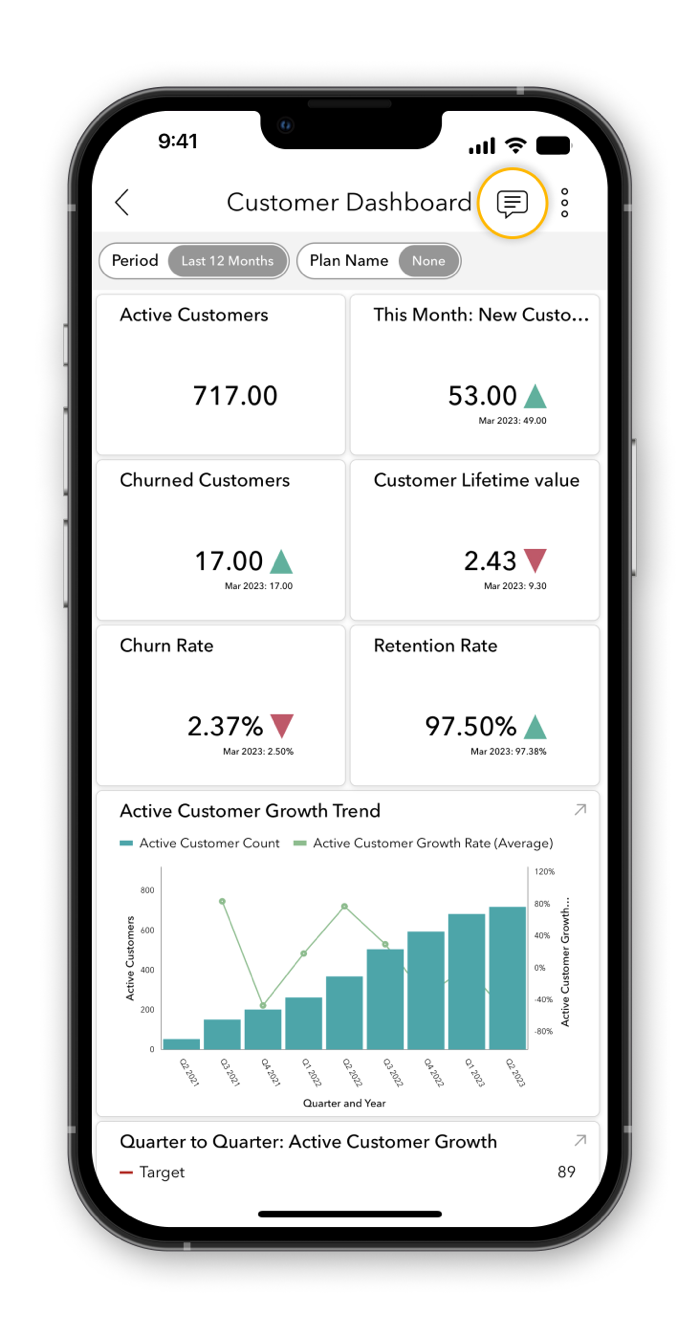The image size is (700, 1337).
Task: Open the Active Customers card
Action: point(220,375)
